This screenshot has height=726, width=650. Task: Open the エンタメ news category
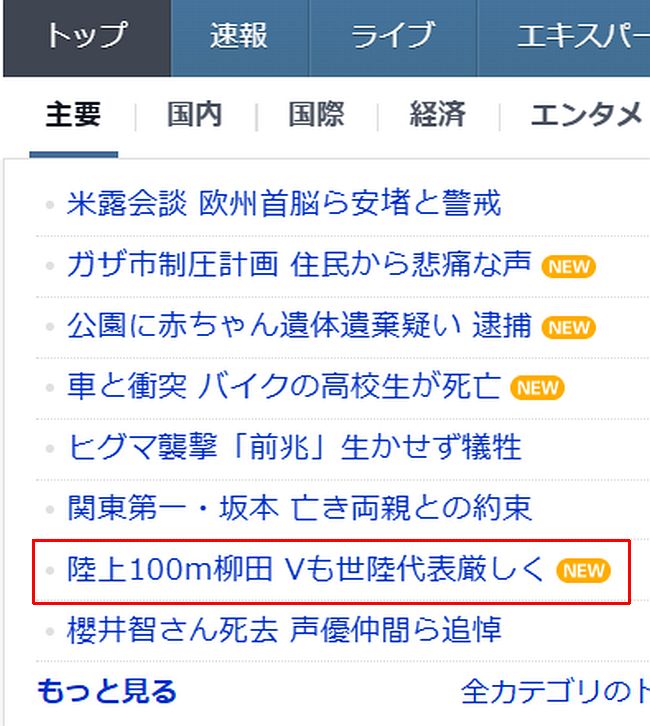point(585,115)
